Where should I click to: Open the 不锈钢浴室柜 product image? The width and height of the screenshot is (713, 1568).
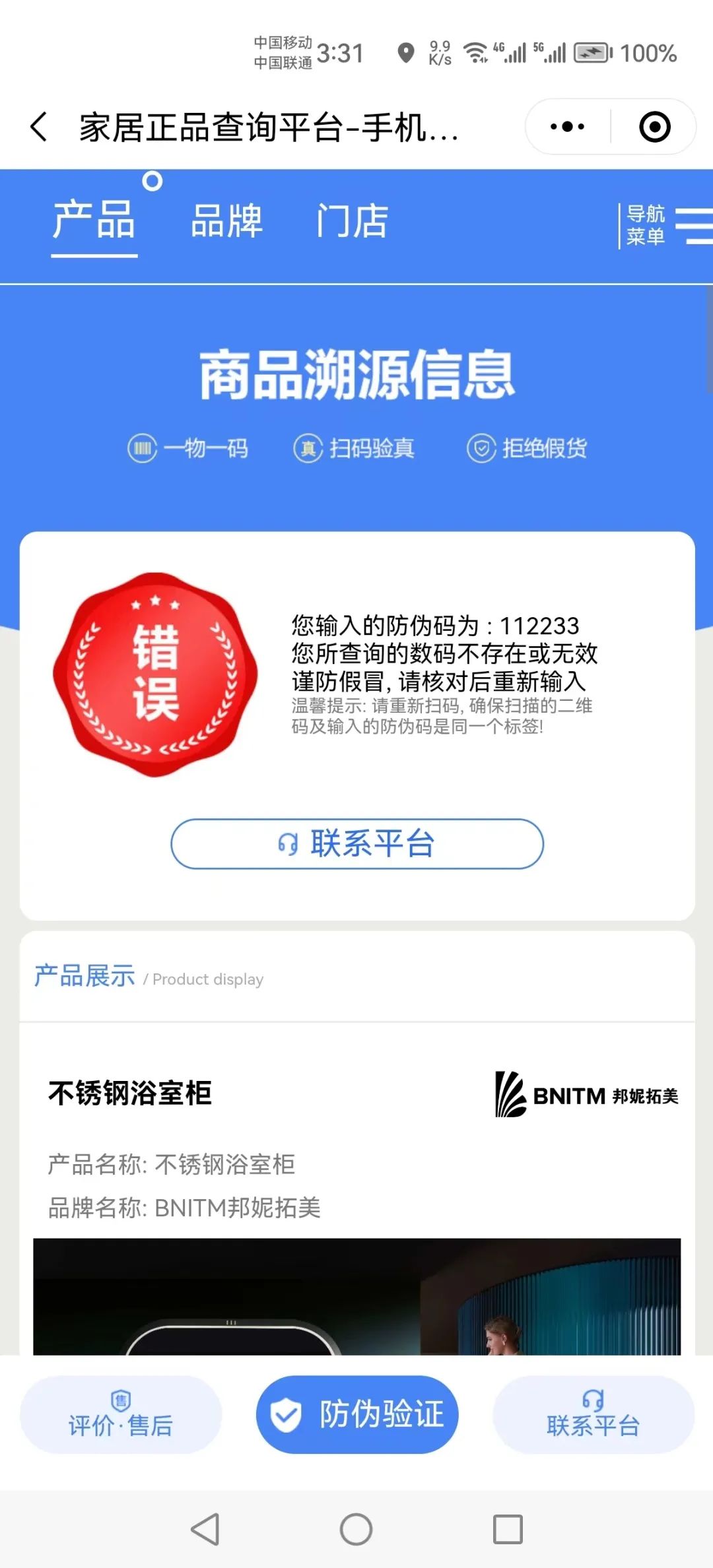click(356, 1296)
